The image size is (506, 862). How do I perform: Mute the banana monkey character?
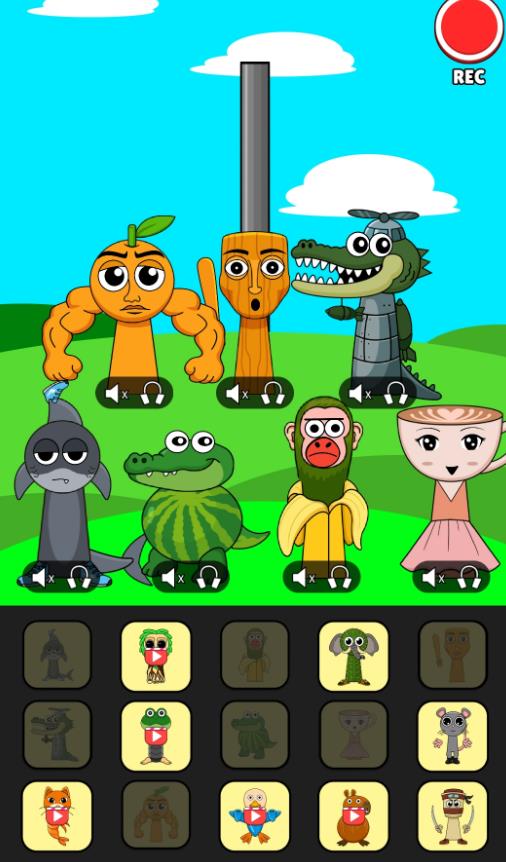pos(304,578)
